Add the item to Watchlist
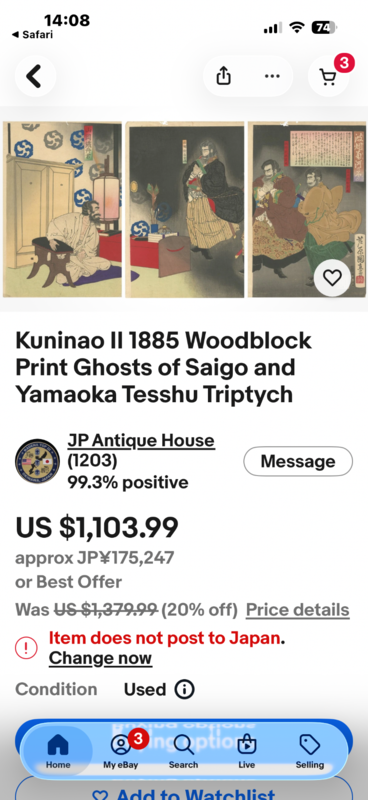The image size is (368, 800). 184,790
